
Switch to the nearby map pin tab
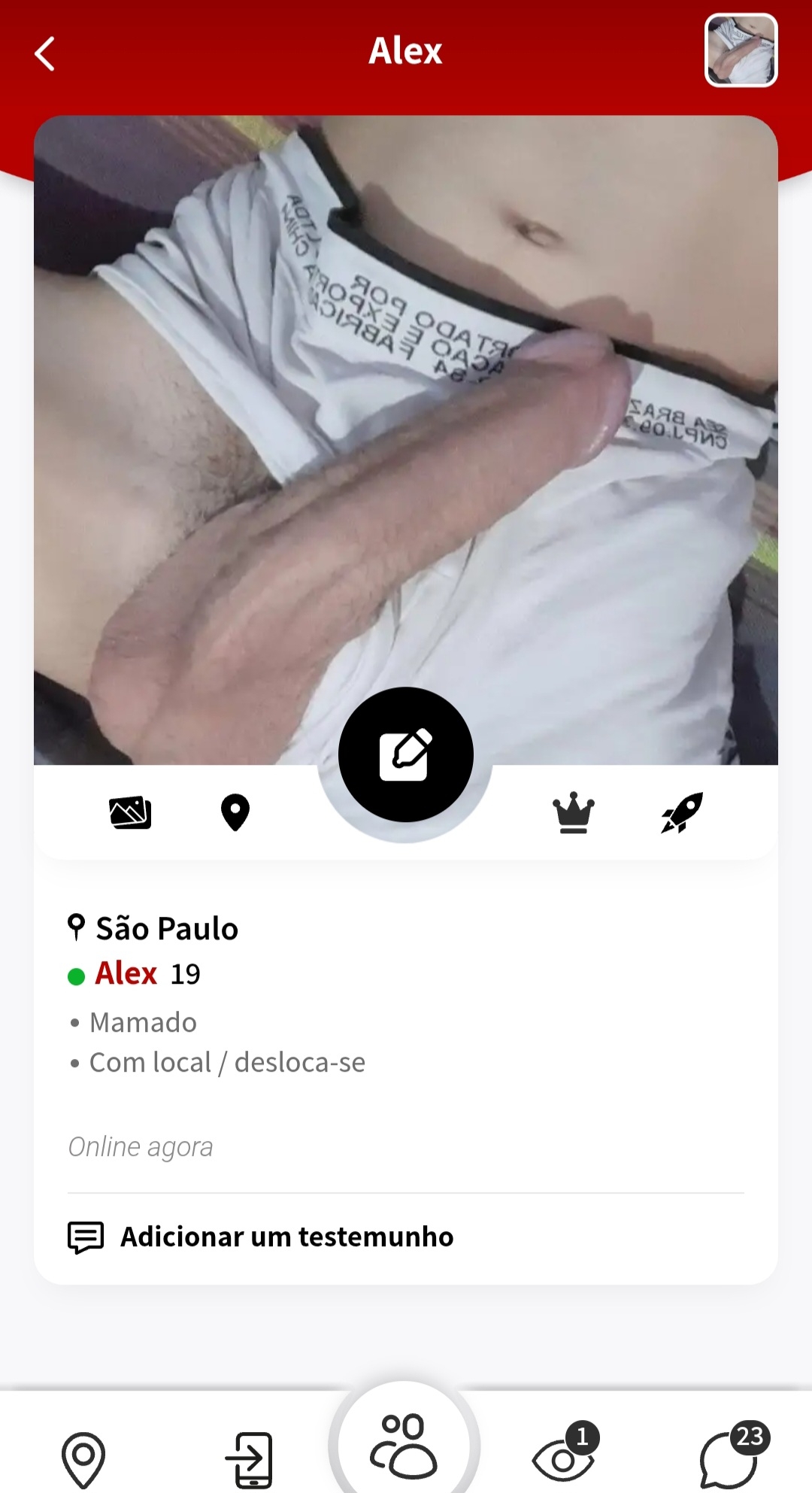click(x=83, y=1459)
